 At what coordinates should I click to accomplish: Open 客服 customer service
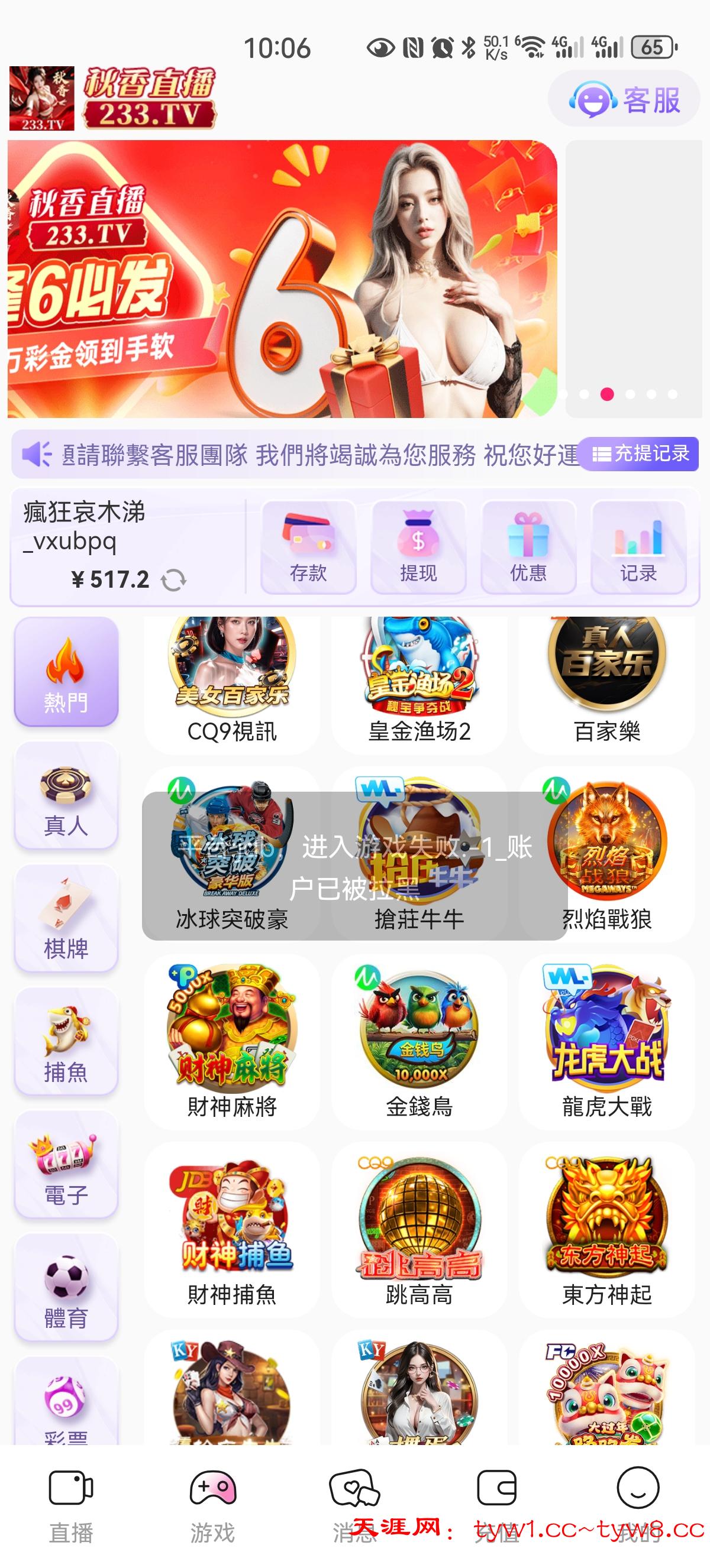pos(624,99)
